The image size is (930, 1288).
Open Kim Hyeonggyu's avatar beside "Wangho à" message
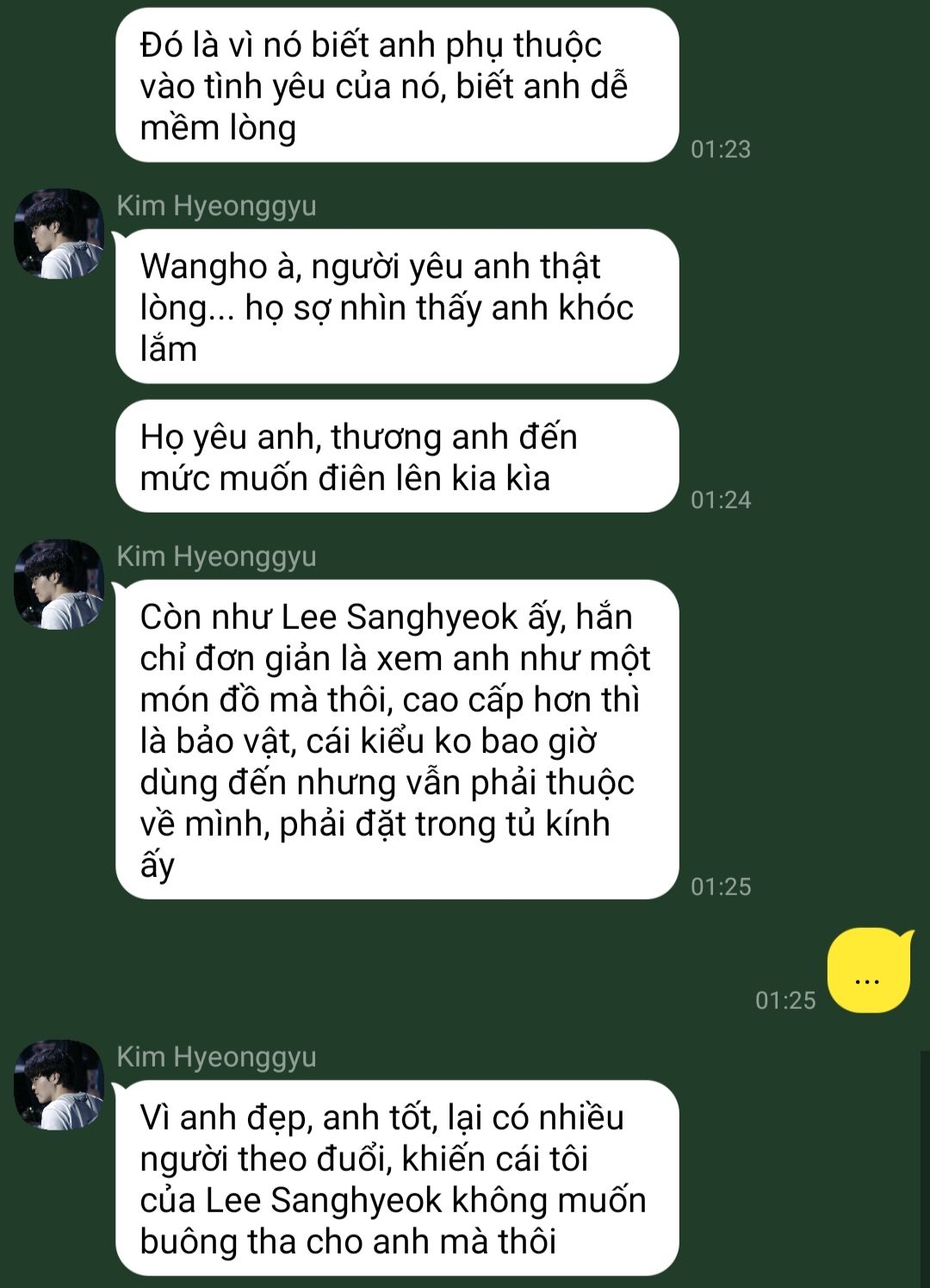point(59,234)
